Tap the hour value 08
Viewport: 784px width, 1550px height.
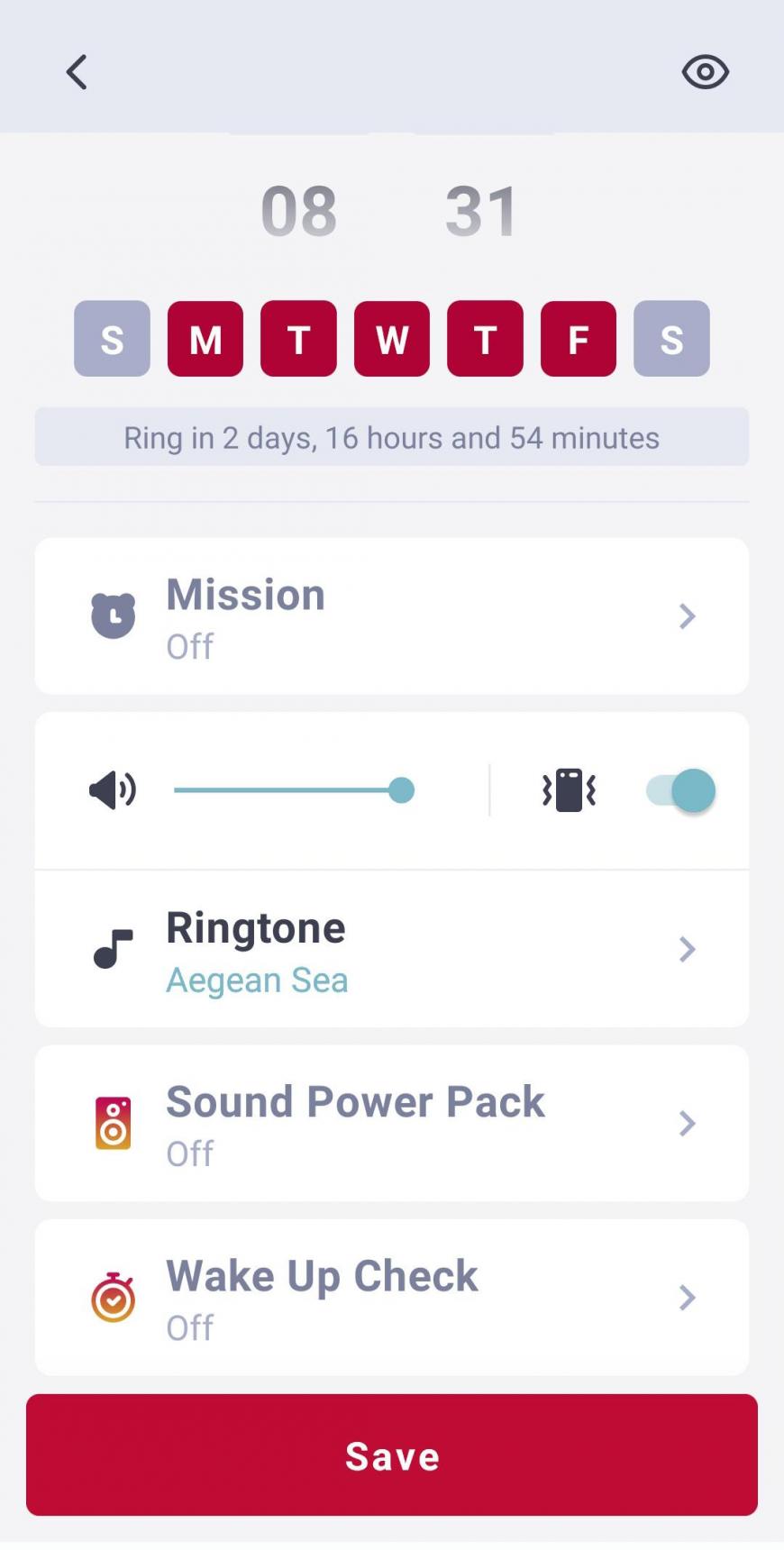tap(298, 212)
